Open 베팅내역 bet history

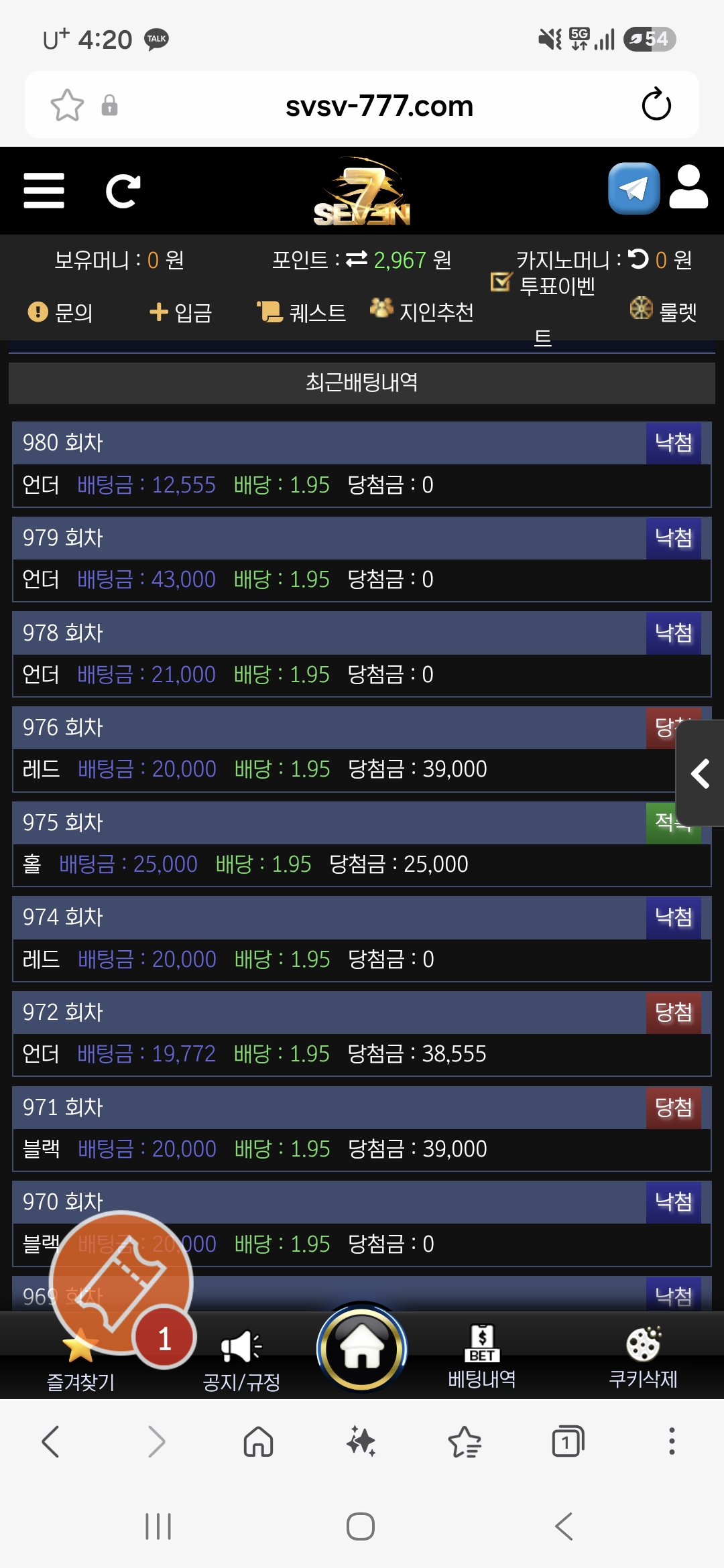(x=482, y=1358)
